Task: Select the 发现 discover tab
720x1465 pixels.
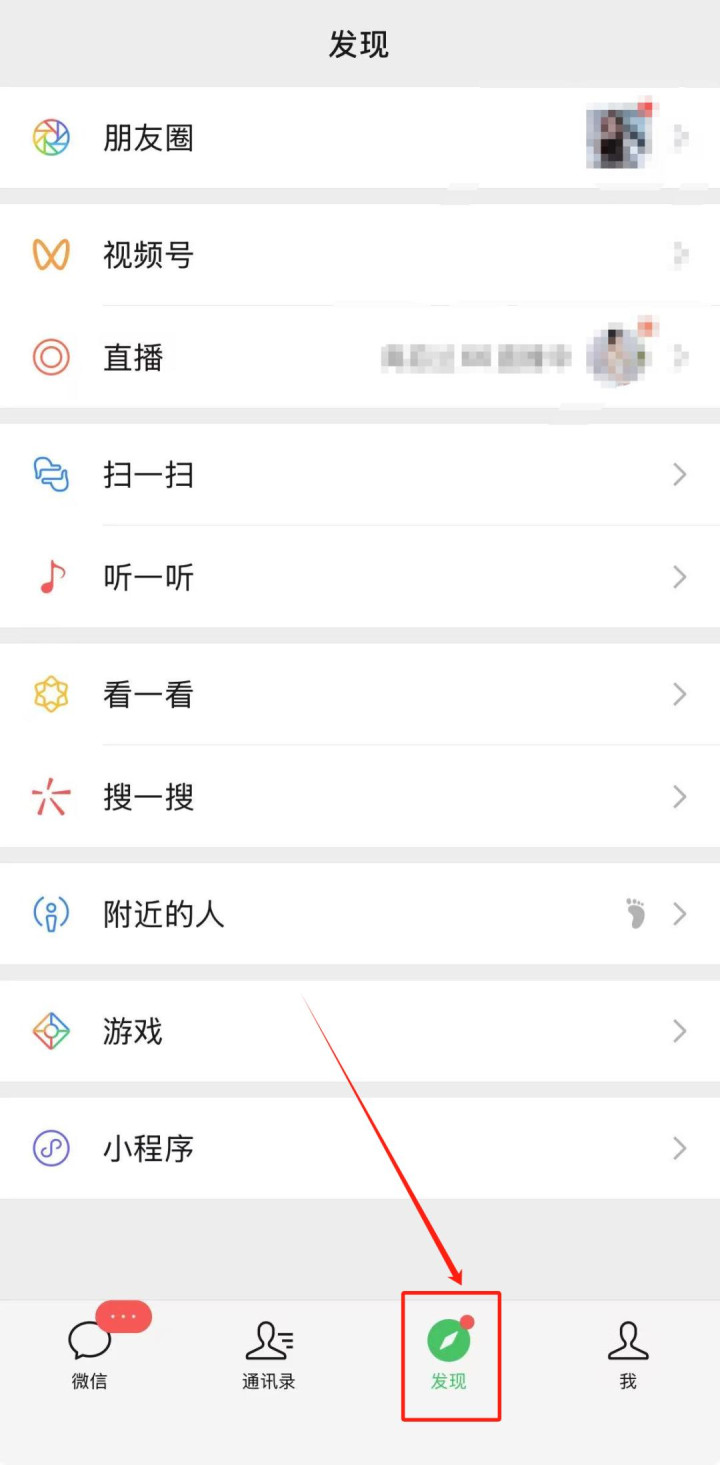Action: click(449, 1355)
